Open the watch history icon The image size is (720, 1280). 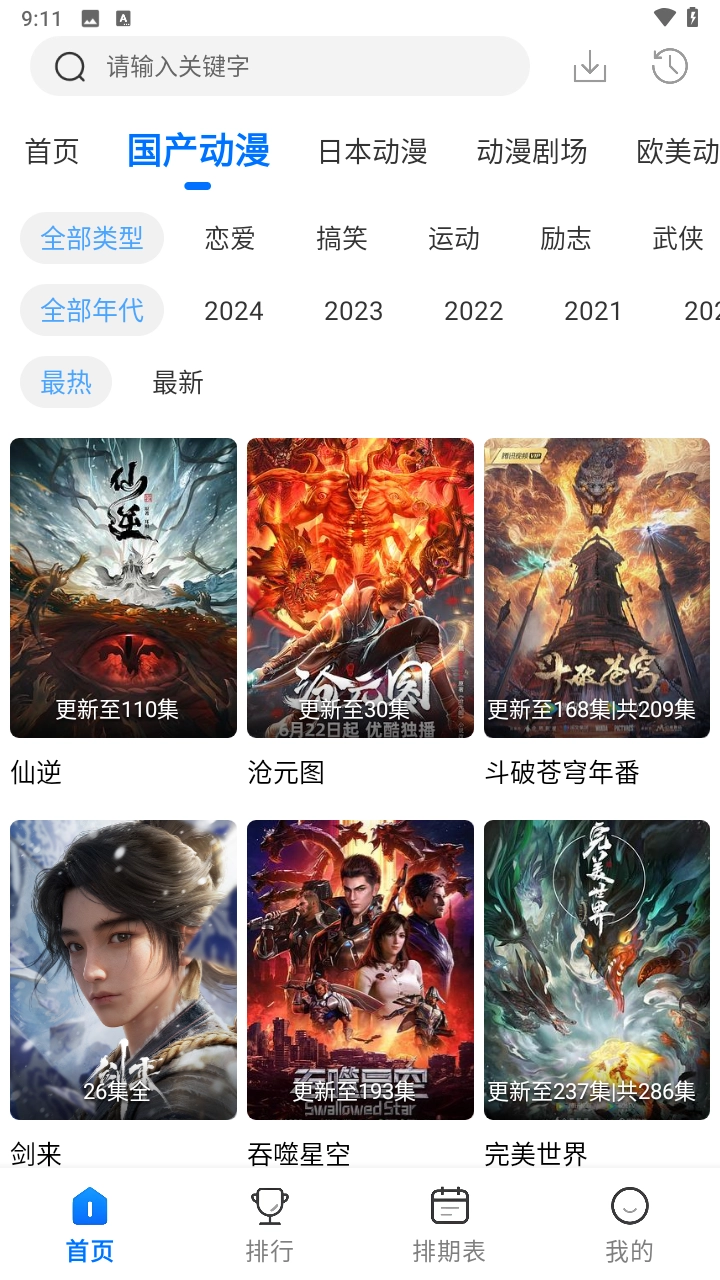click(668, 66)
